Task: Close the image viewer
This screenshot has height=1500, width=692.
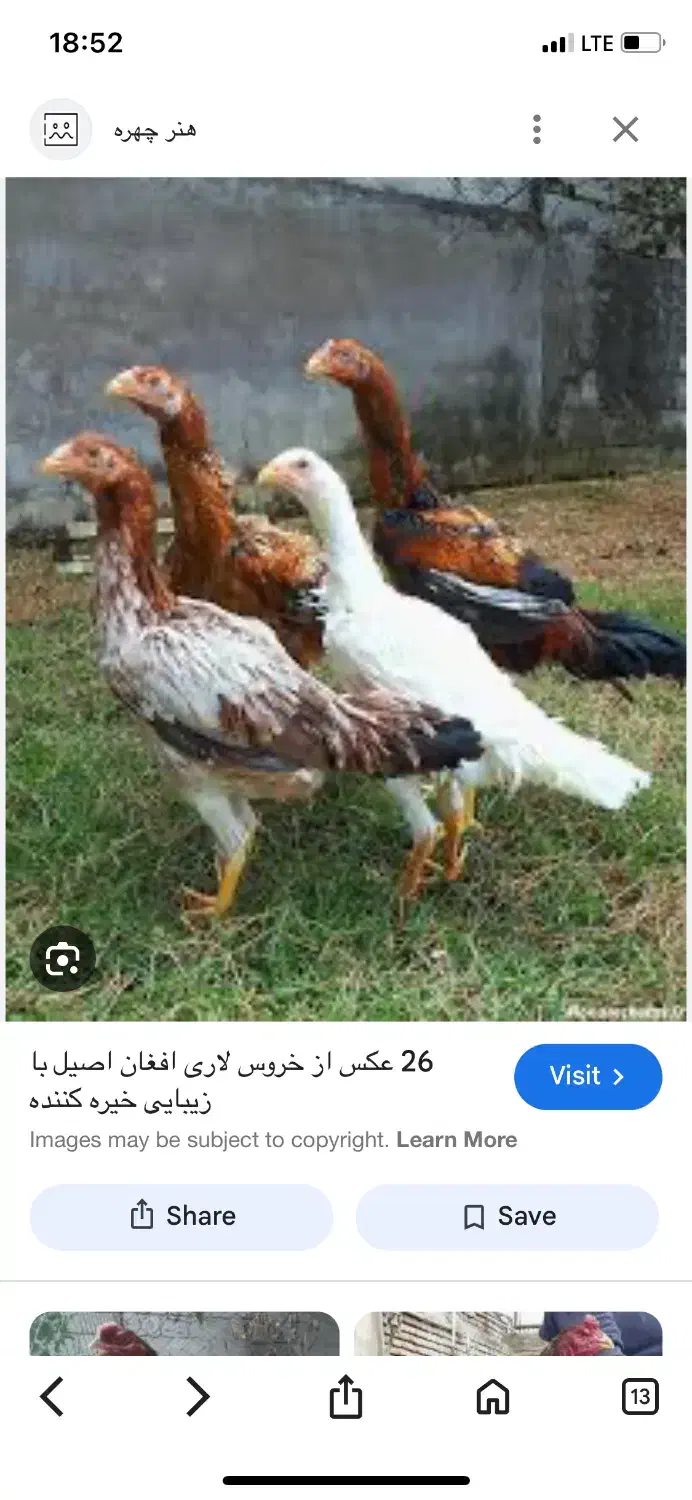Action: click(625, 129)
